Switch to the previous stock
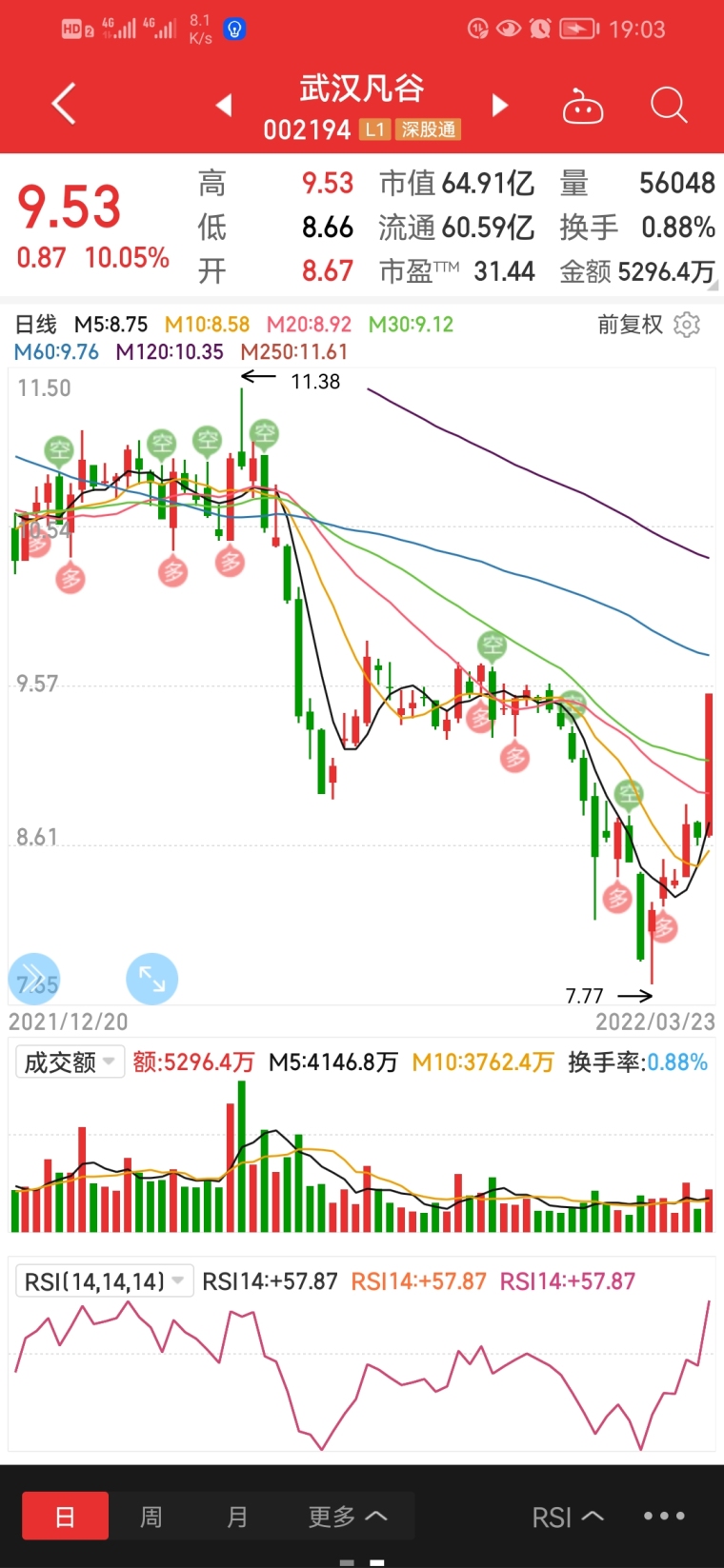Image resolution: width=724 pixels, height=1568 pixels. (x=224, y=105)
